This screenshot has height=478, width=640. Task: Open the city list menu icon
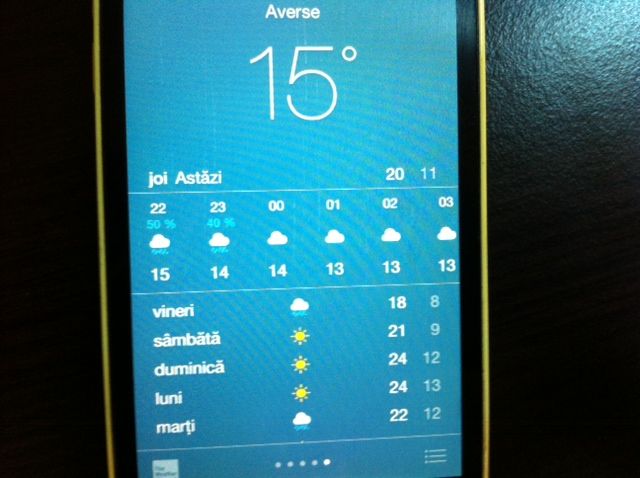click(435, 456)
